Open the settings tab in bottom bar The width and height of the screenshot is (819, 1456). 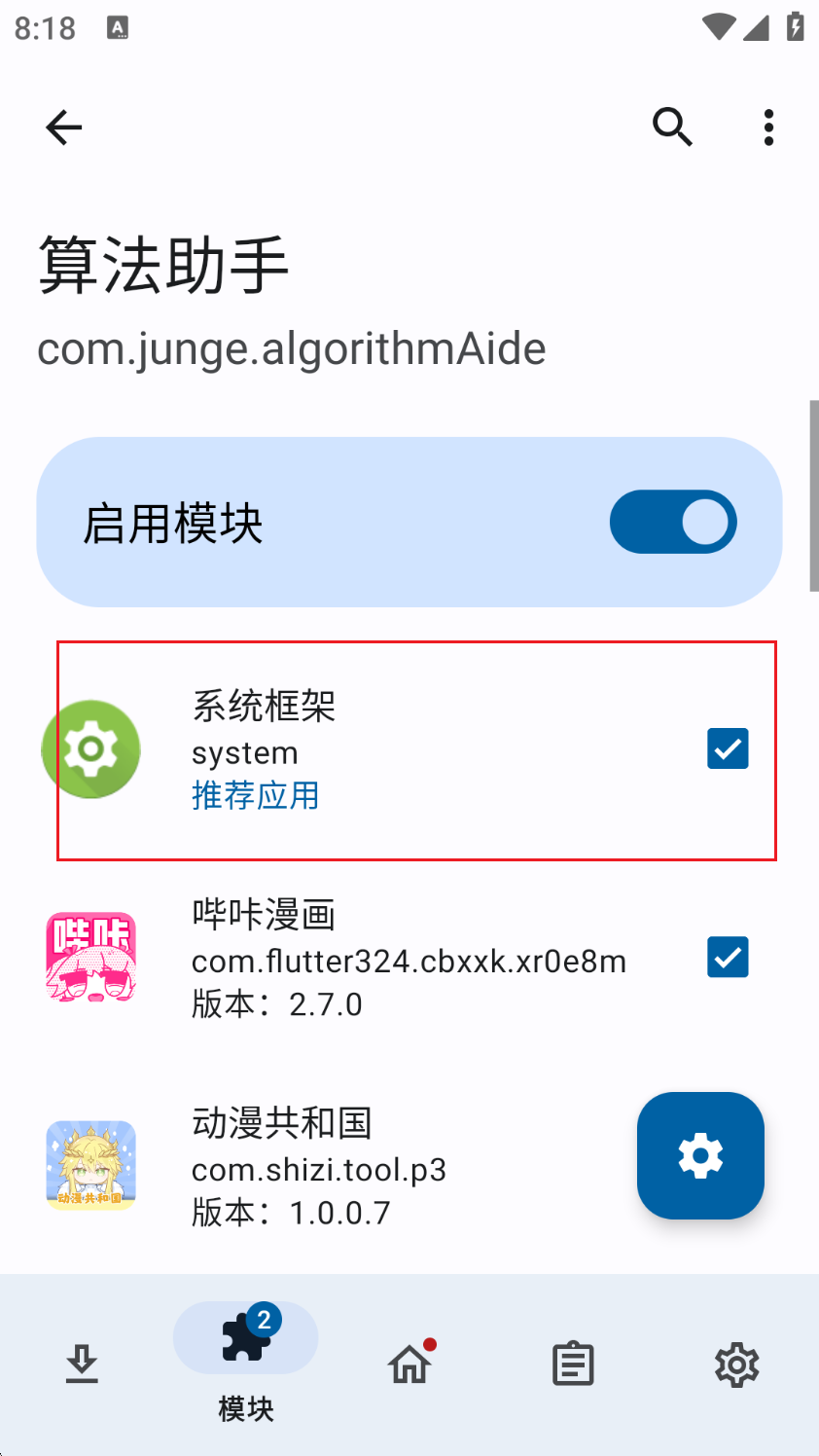coord(736,1364)
